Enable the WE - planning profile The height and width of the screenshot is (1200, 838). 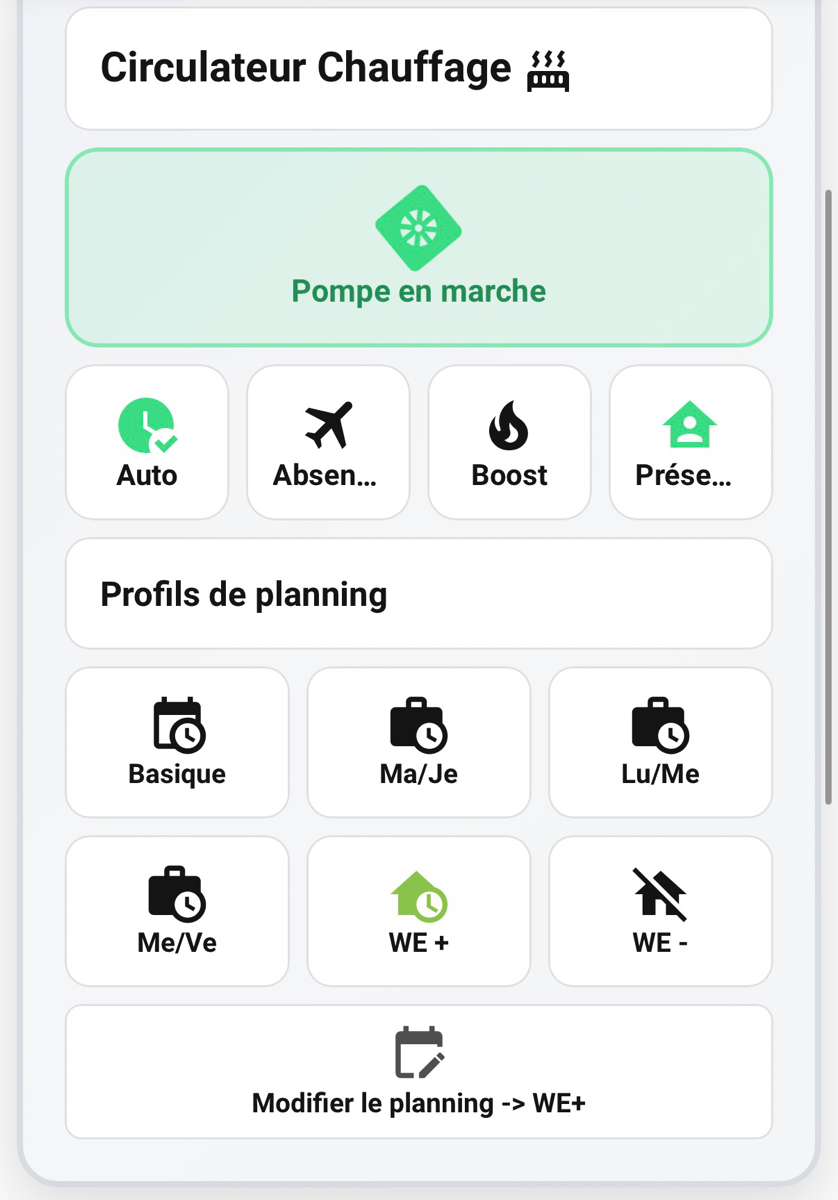[660, 911]
